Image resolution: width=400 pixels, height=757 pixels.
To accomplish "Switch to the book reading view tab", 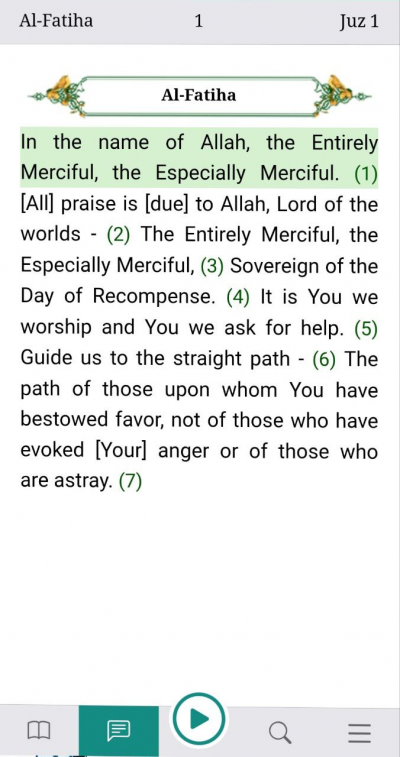I will point(39,731).
